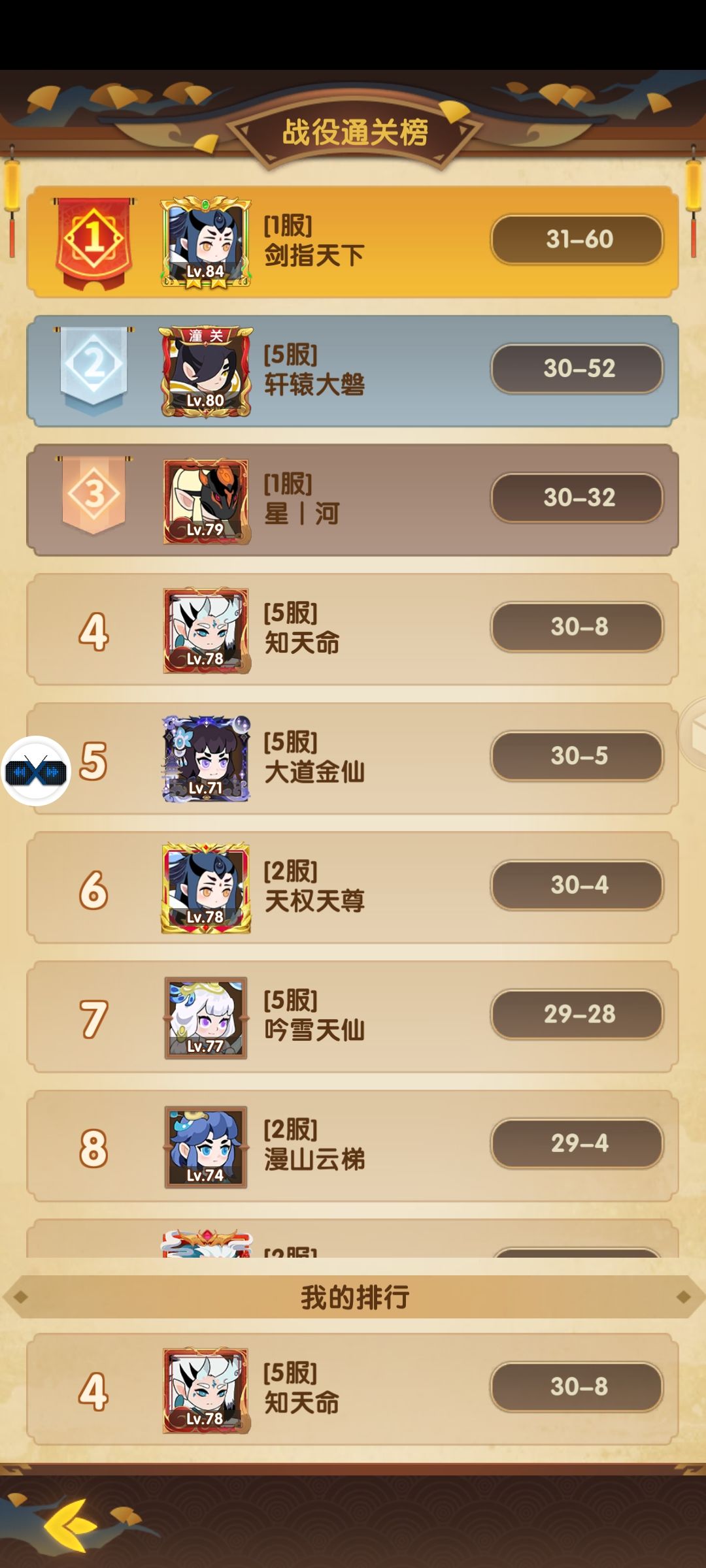Tap the stage pill showing 31-60
Image resolution: width=706 pixels, height=1568 pixels.
click(x=577, y=240)
